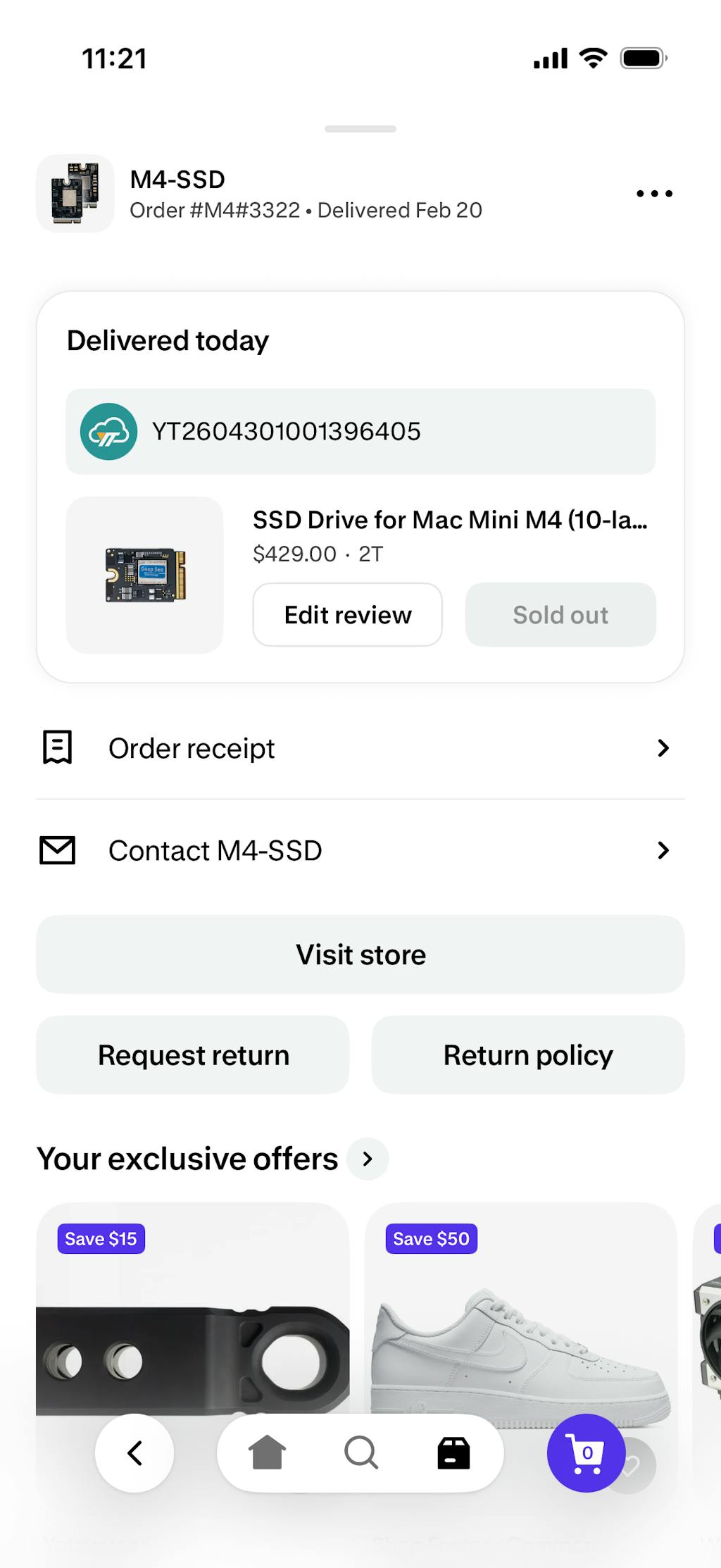Expand Your exclusive offers arrow
The image size is (721, 1568).
click(368, 1159)
